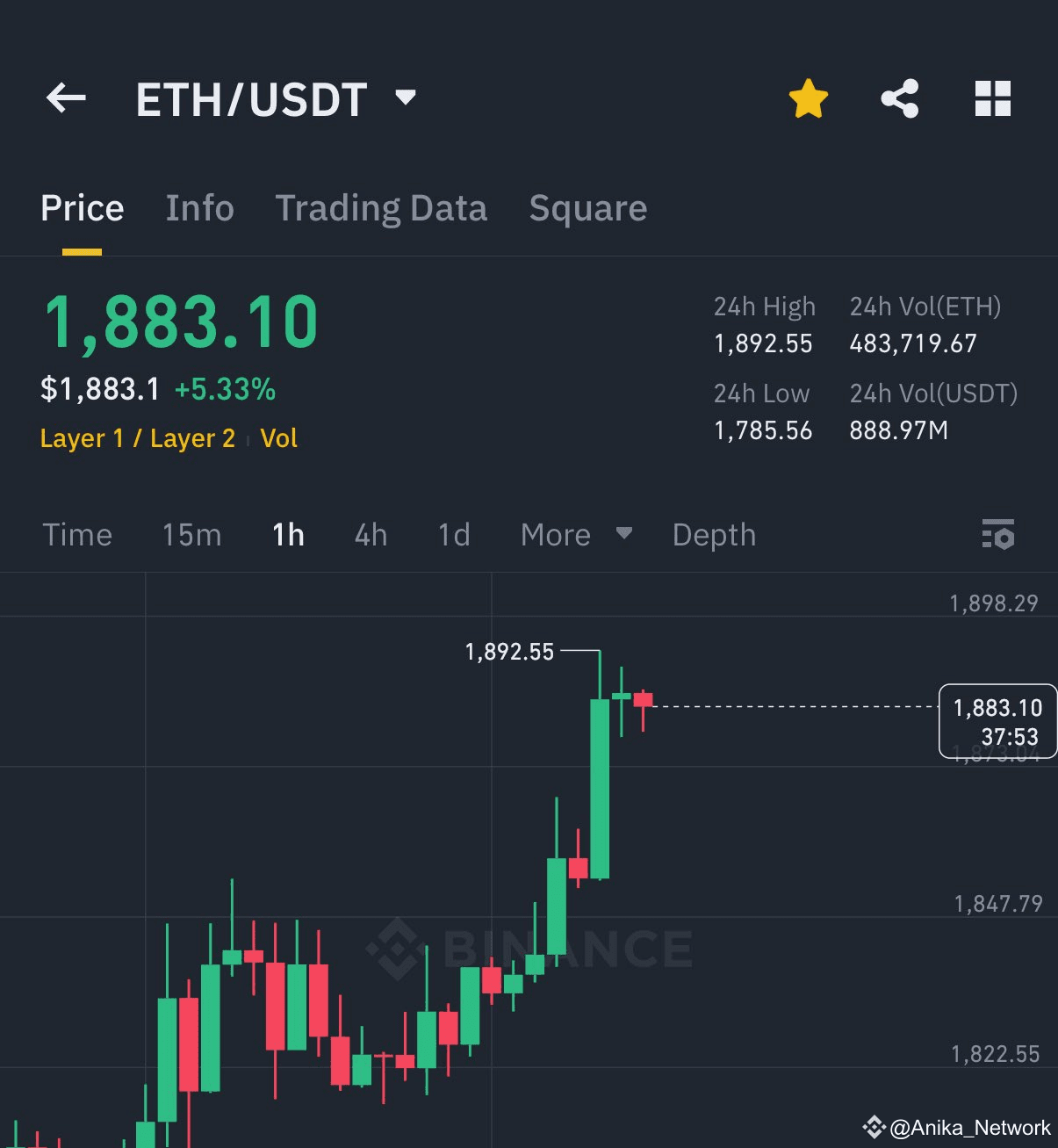Open the ETH/USDT pair dropdown

[x=405, y=97]
